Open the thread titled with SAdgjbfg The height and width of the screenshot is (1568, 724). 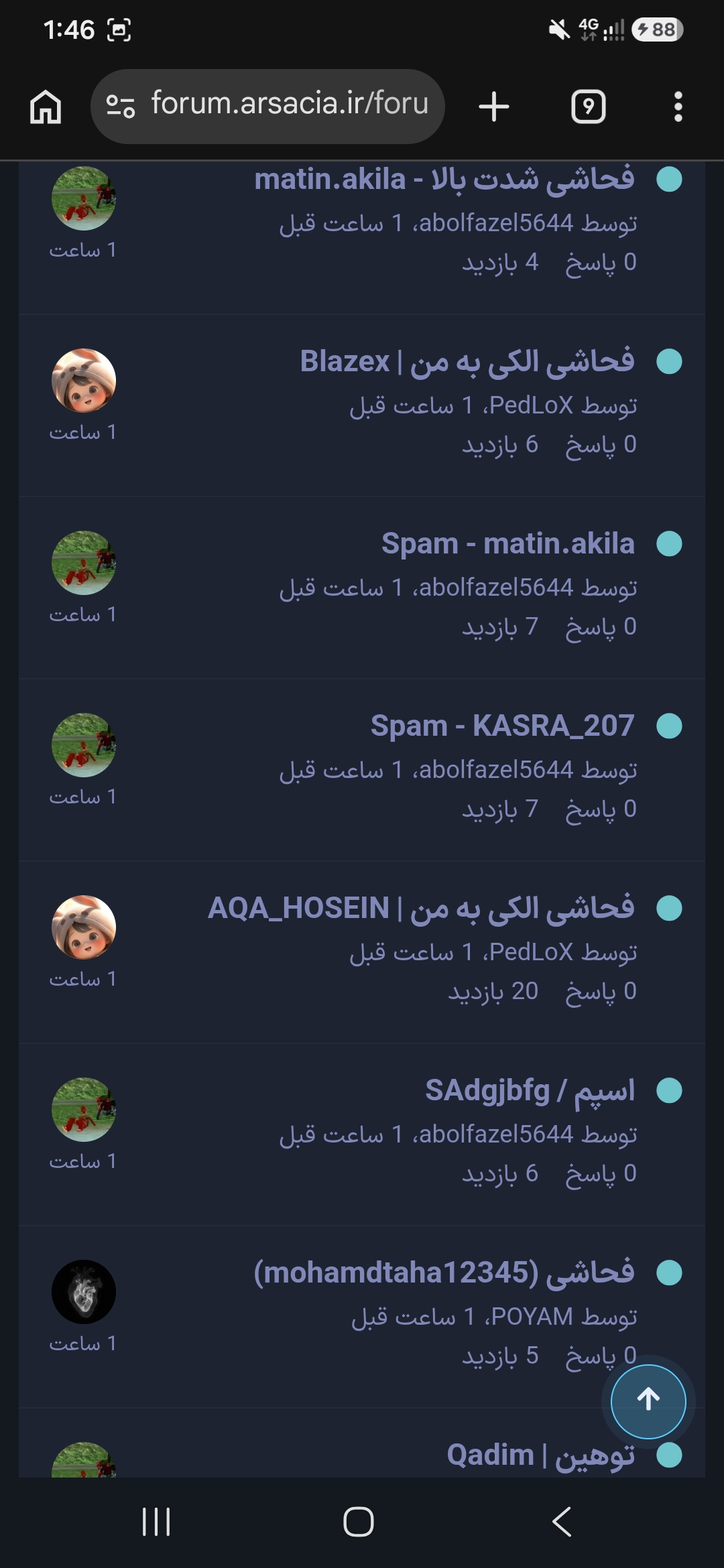pyautogui.click(x=530, y=1090)
